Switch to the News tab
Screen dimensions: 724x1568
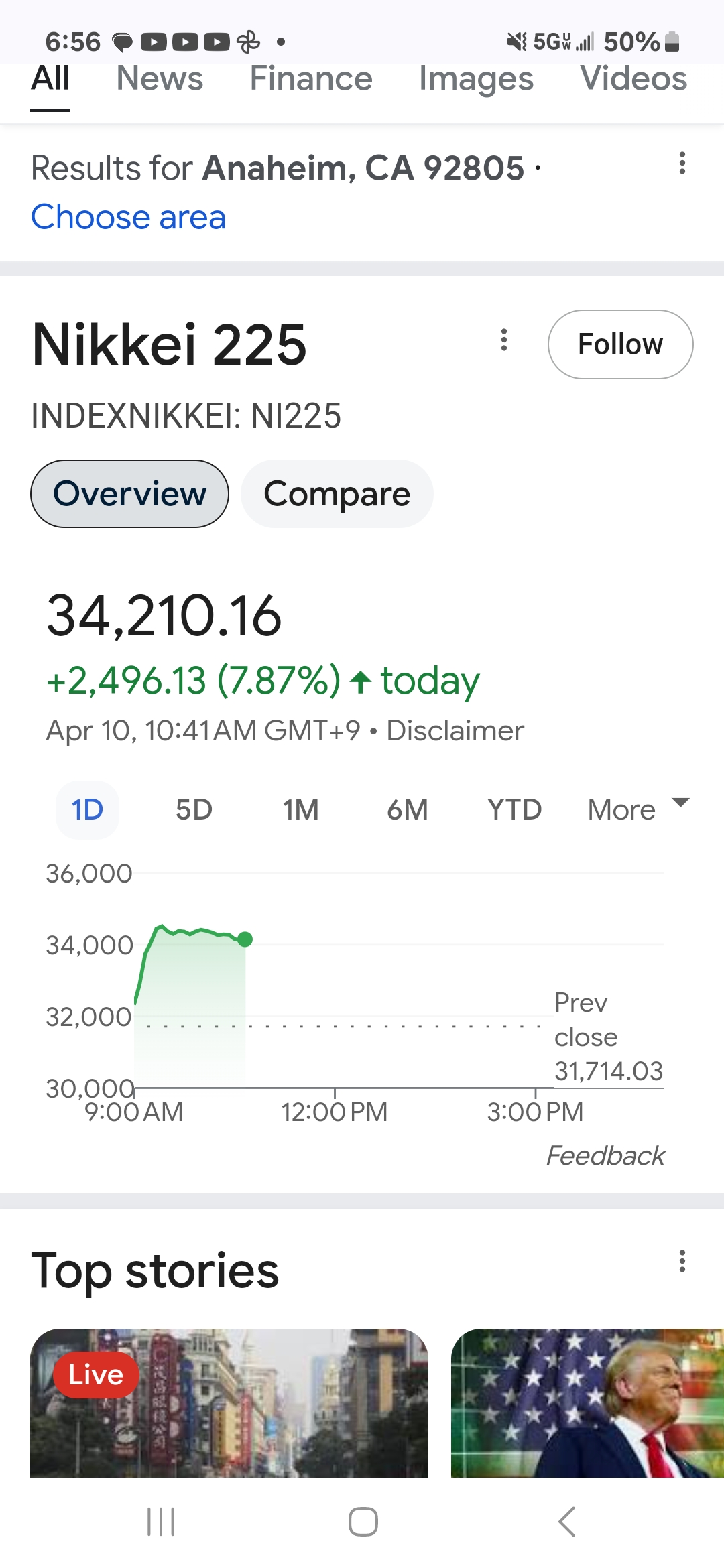point(160,79)
